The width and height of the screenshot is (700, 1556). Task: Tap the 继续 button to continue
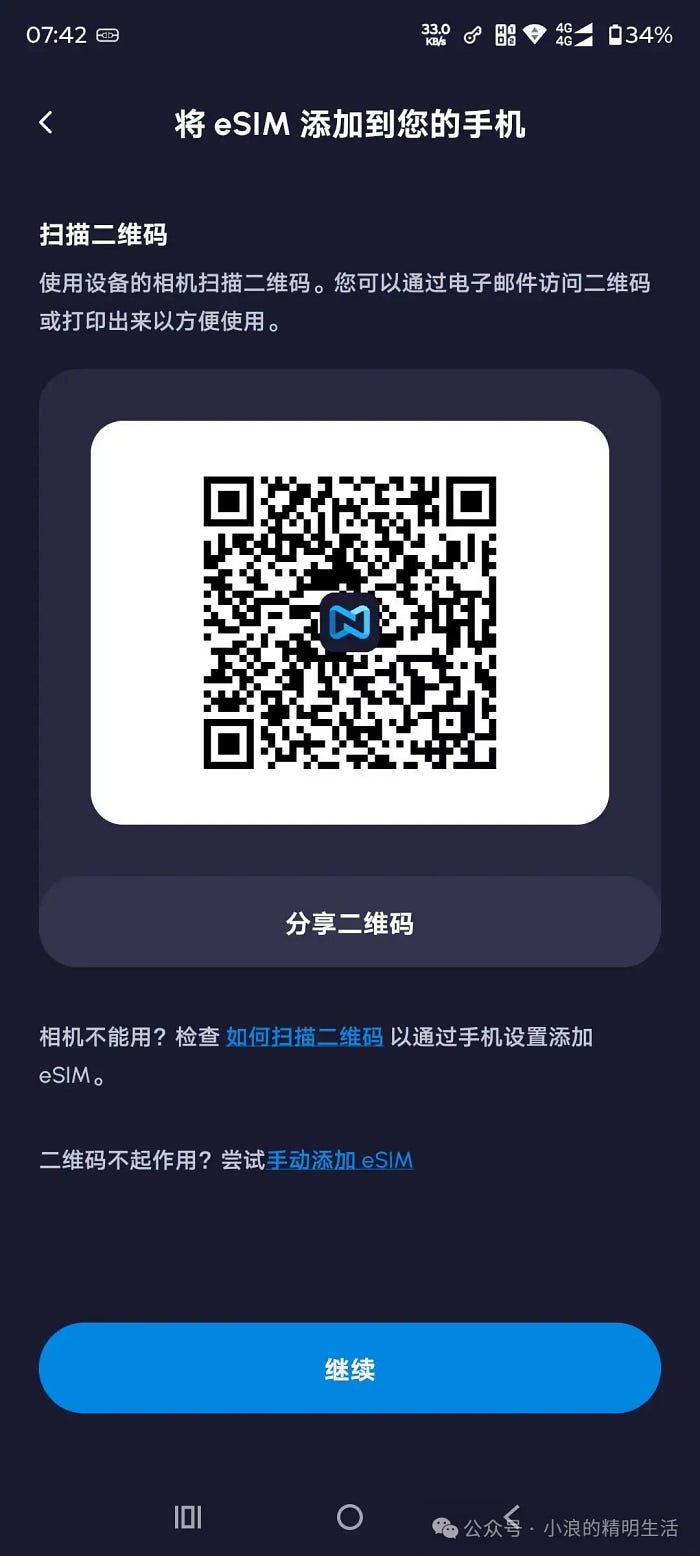click(x=350, y=1368)
